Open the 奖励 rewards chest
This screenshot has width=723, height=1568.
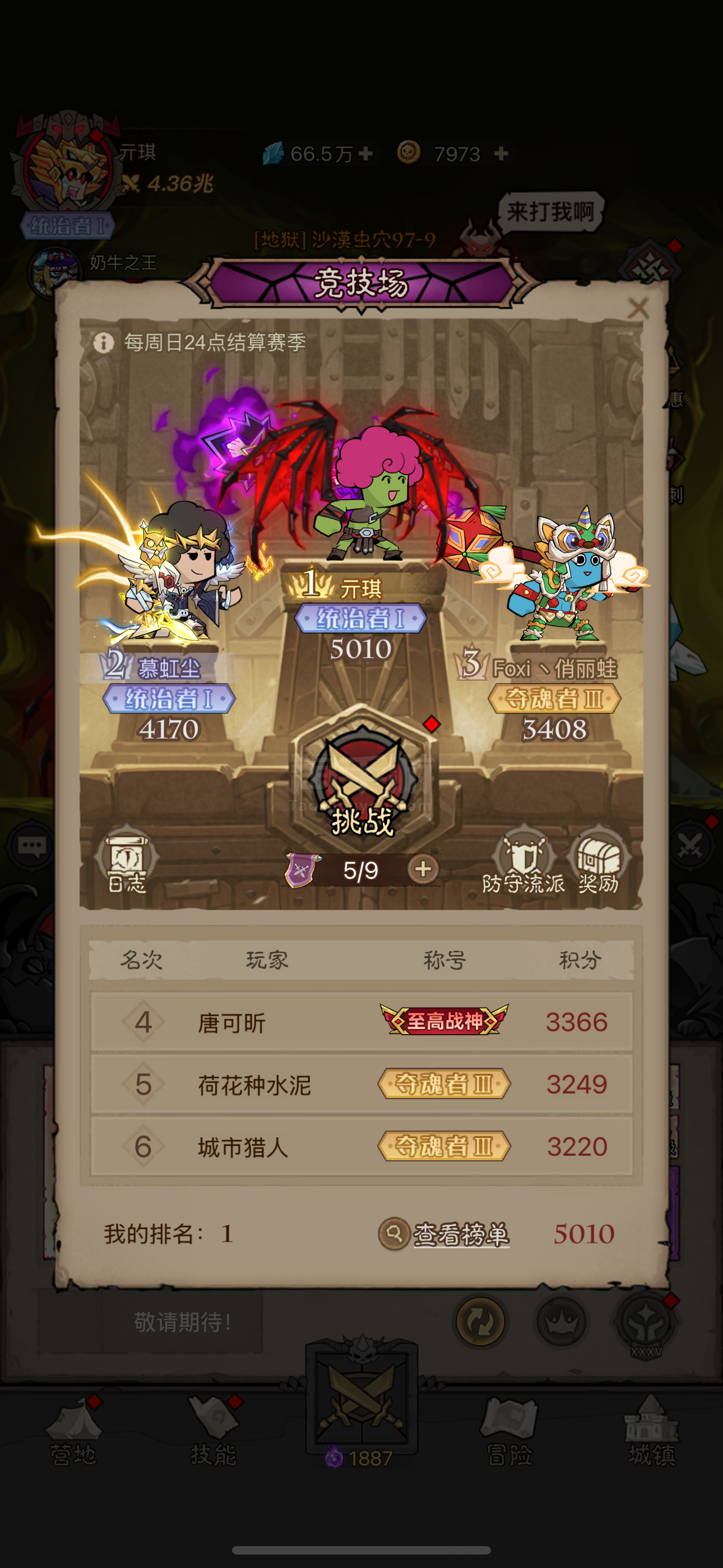[599, 861]
